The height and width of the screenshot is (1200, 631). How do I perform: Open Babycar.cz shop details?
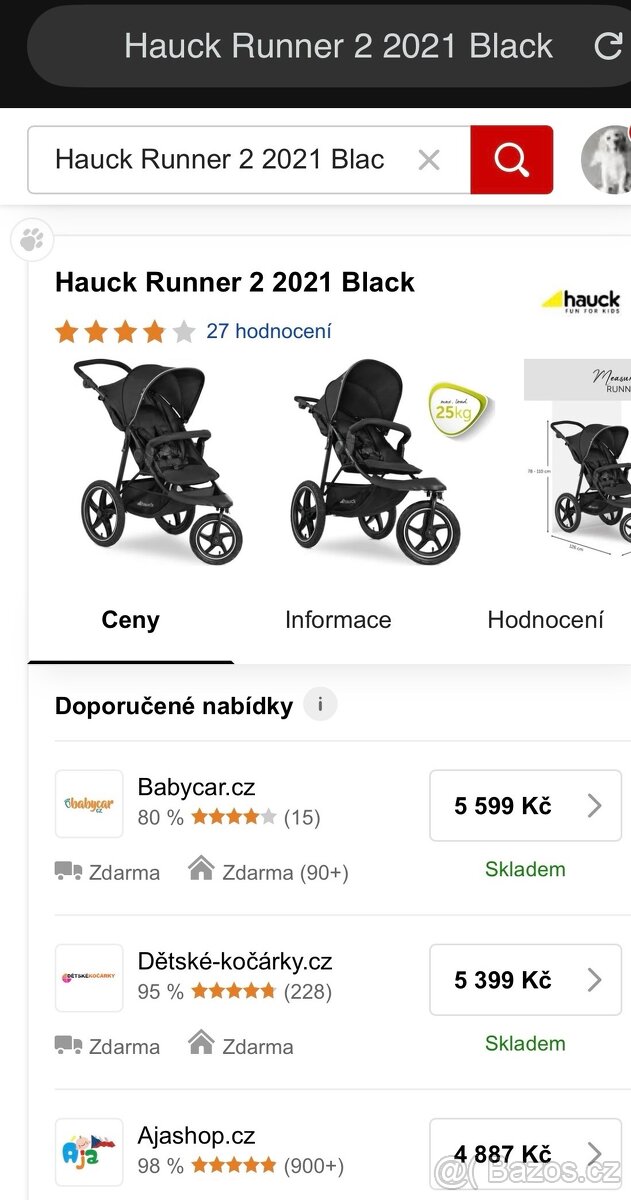(196, 787)
